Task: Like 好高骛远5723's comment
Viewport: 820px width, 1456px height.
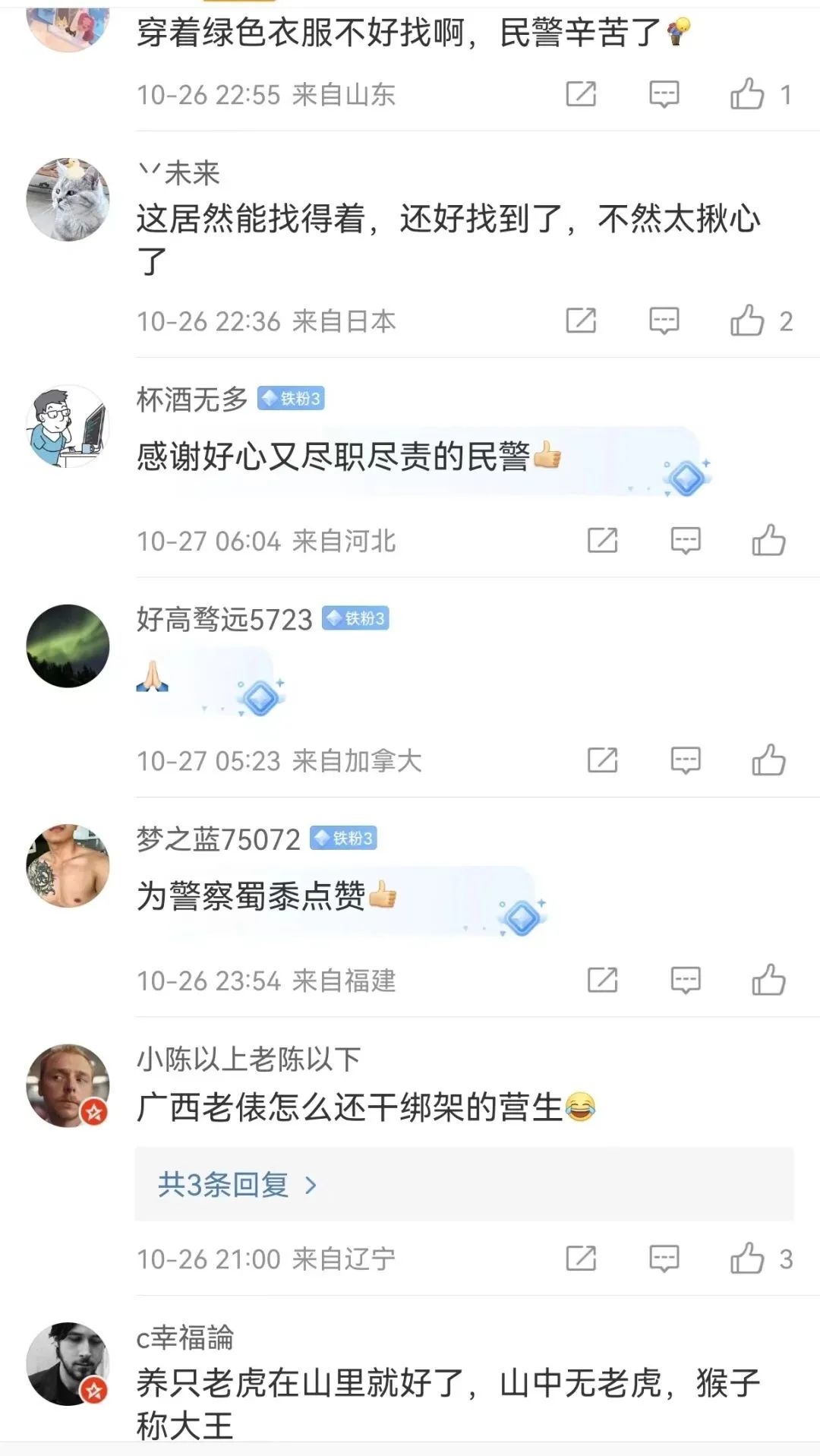Action: click(x=768, y=760)
